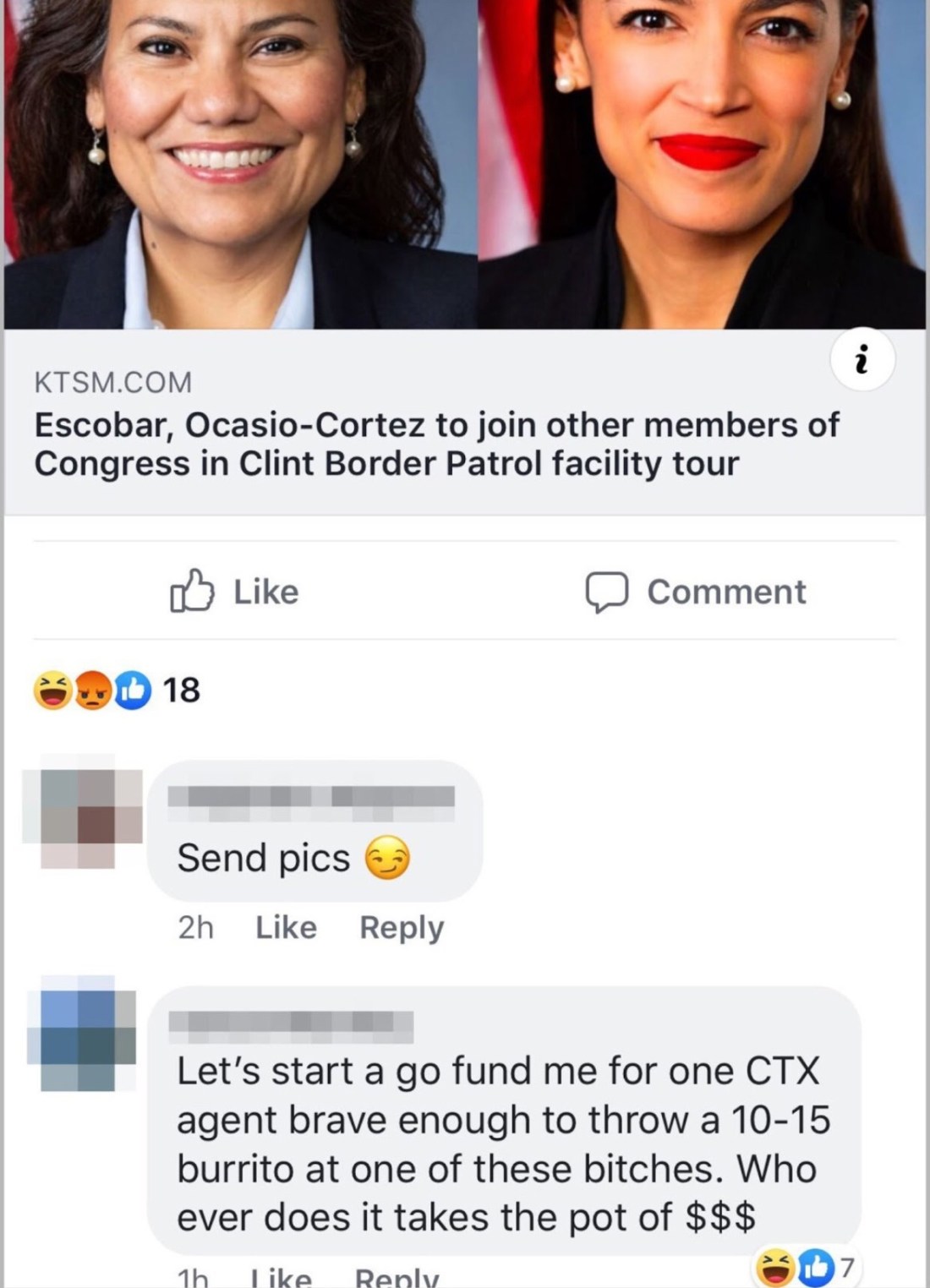Screen dimensions: 930x1288
Task: Open profile photo of "Send pics" commenter
Action: [82, 816]
